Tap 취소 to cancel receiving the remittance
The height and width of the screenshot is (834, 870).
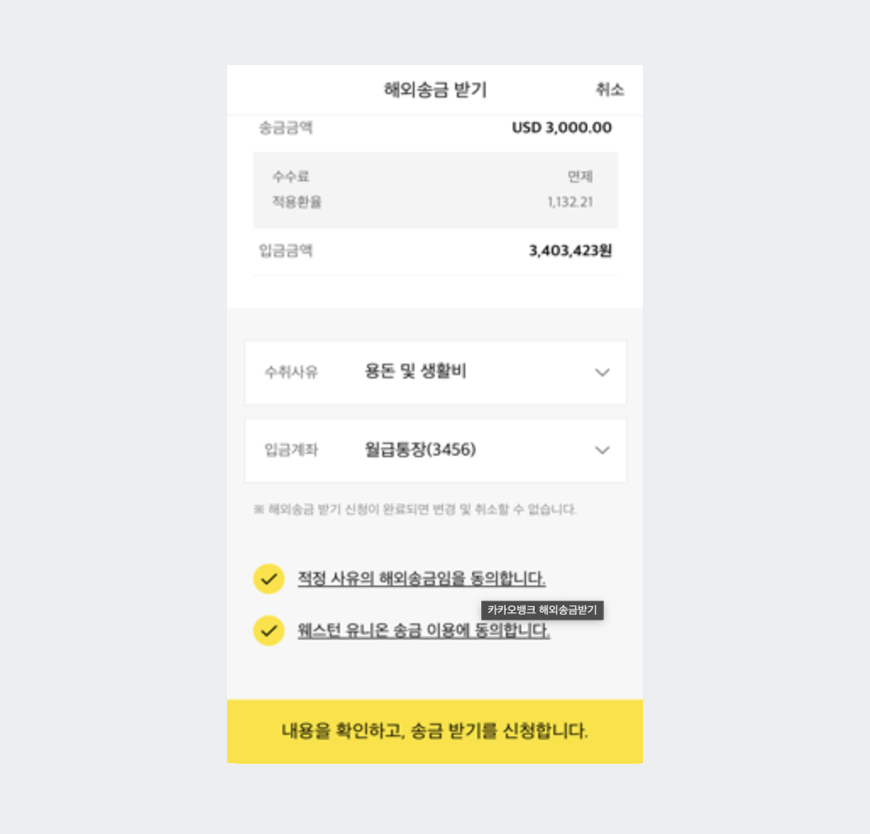tap(609, 90)
